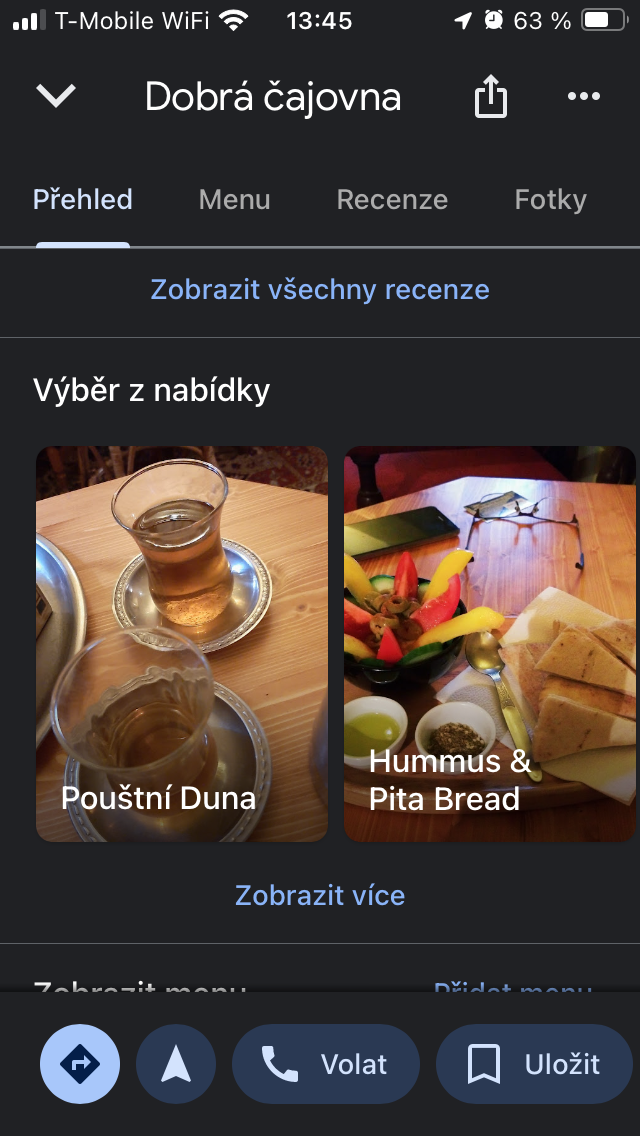Open the Pouštní Duna dish card
This screenshot has height=1136, width=640.
tap(182, 643)
